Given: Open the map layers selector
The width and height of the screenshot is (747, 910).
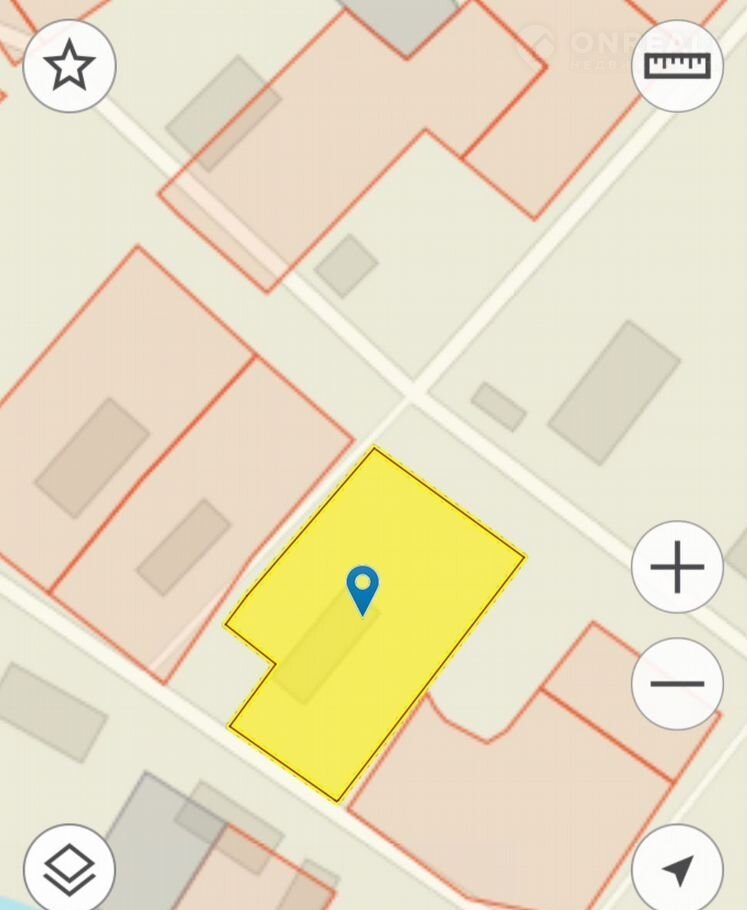Looking at the screenshot, I should coord(69,868).
